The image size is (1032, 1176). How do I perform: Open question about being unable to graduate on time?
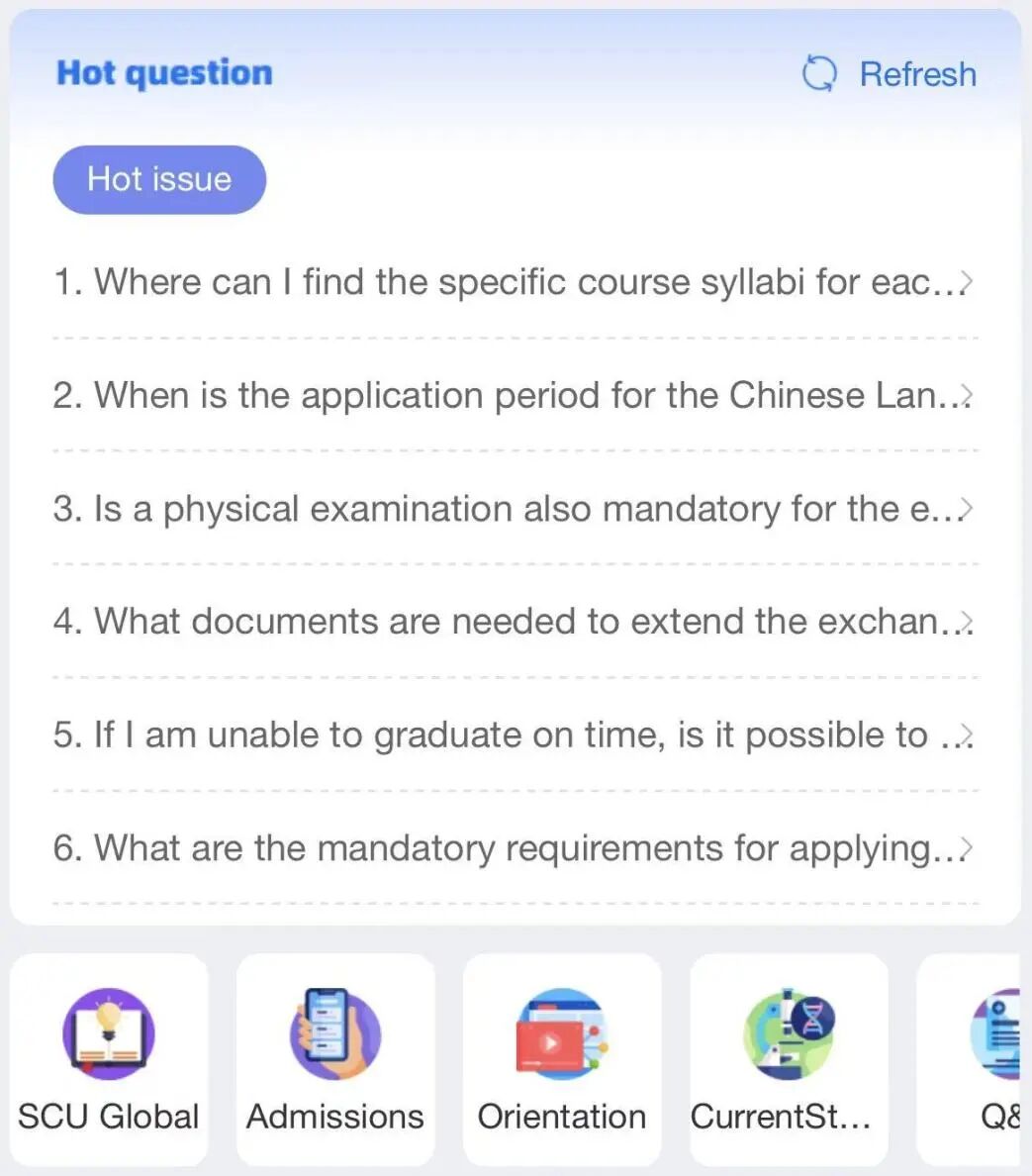[x=513, y=735]
